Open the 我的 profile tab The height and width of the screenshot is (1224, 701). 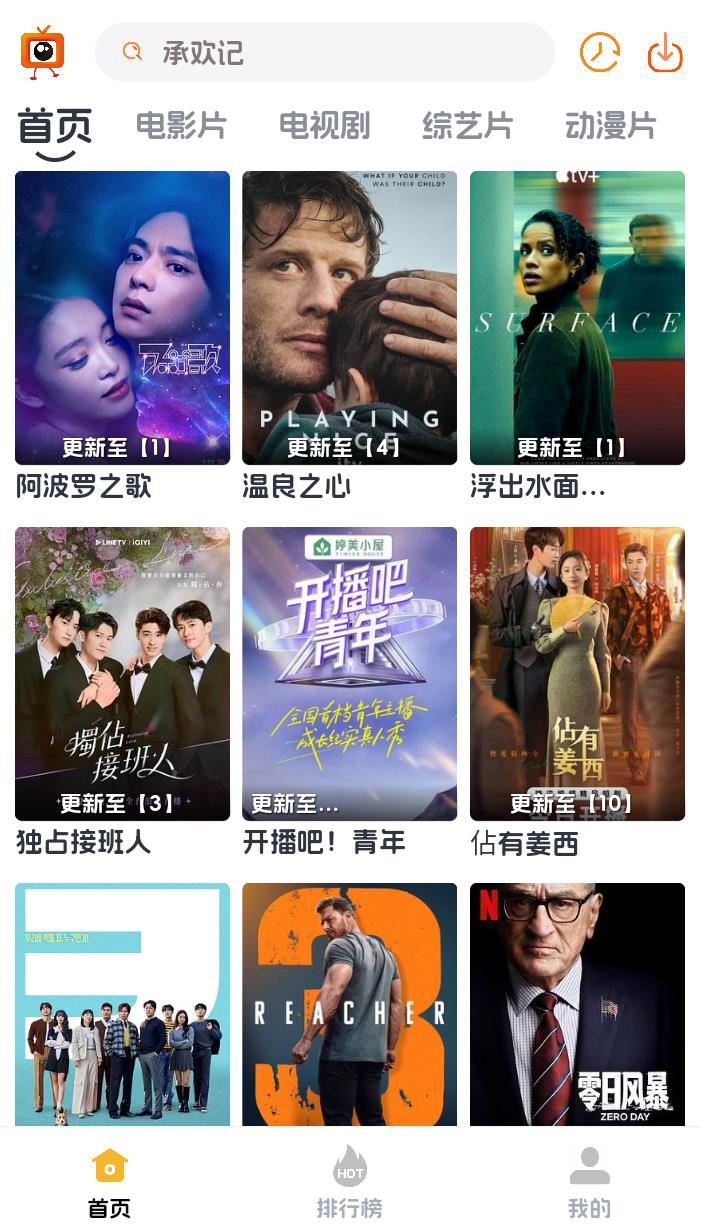(x=589, y=1182)
